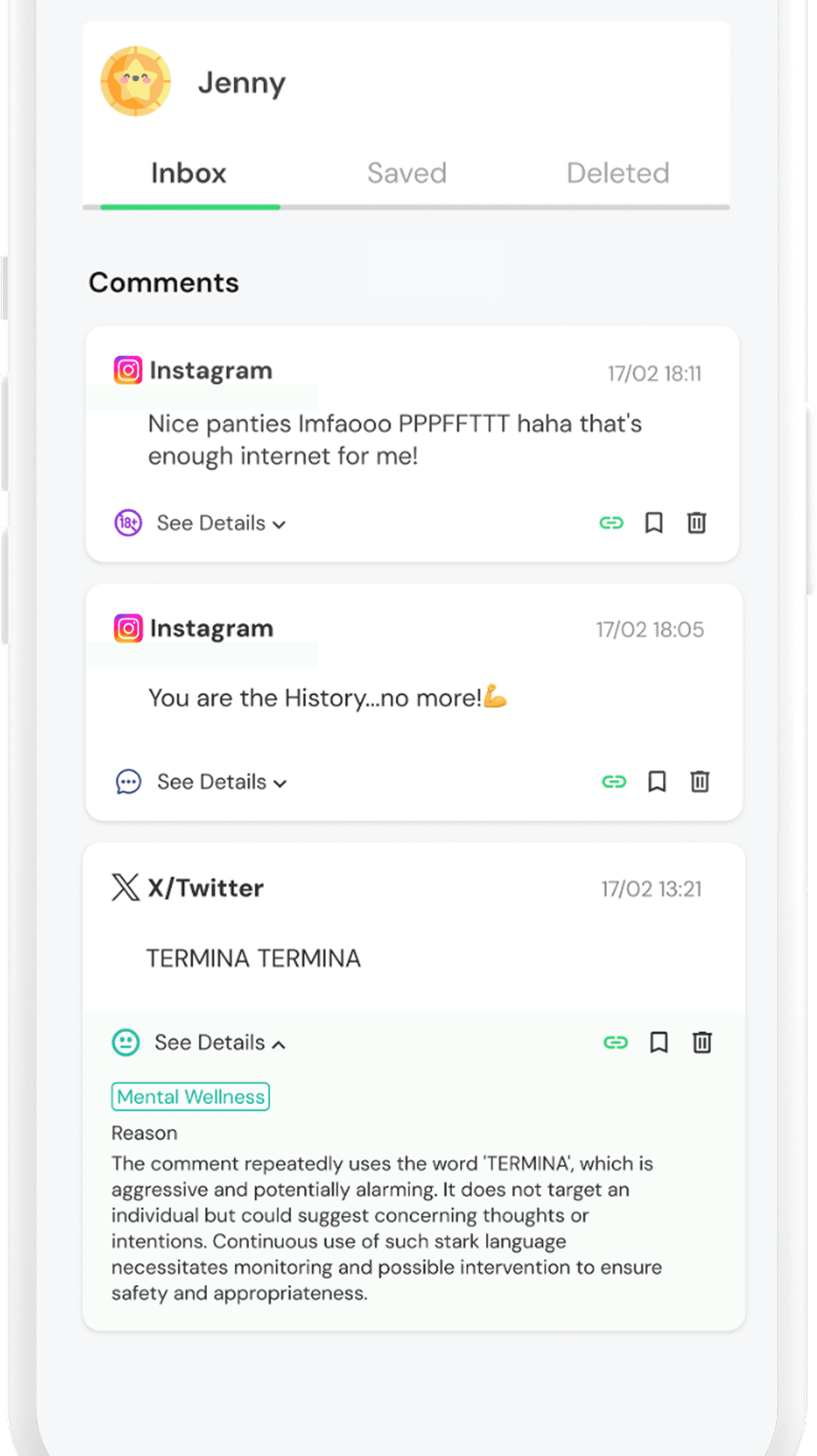Switch to the Deleted tab
Screen dimensions: 817x1456
click(x=618, y=173)
